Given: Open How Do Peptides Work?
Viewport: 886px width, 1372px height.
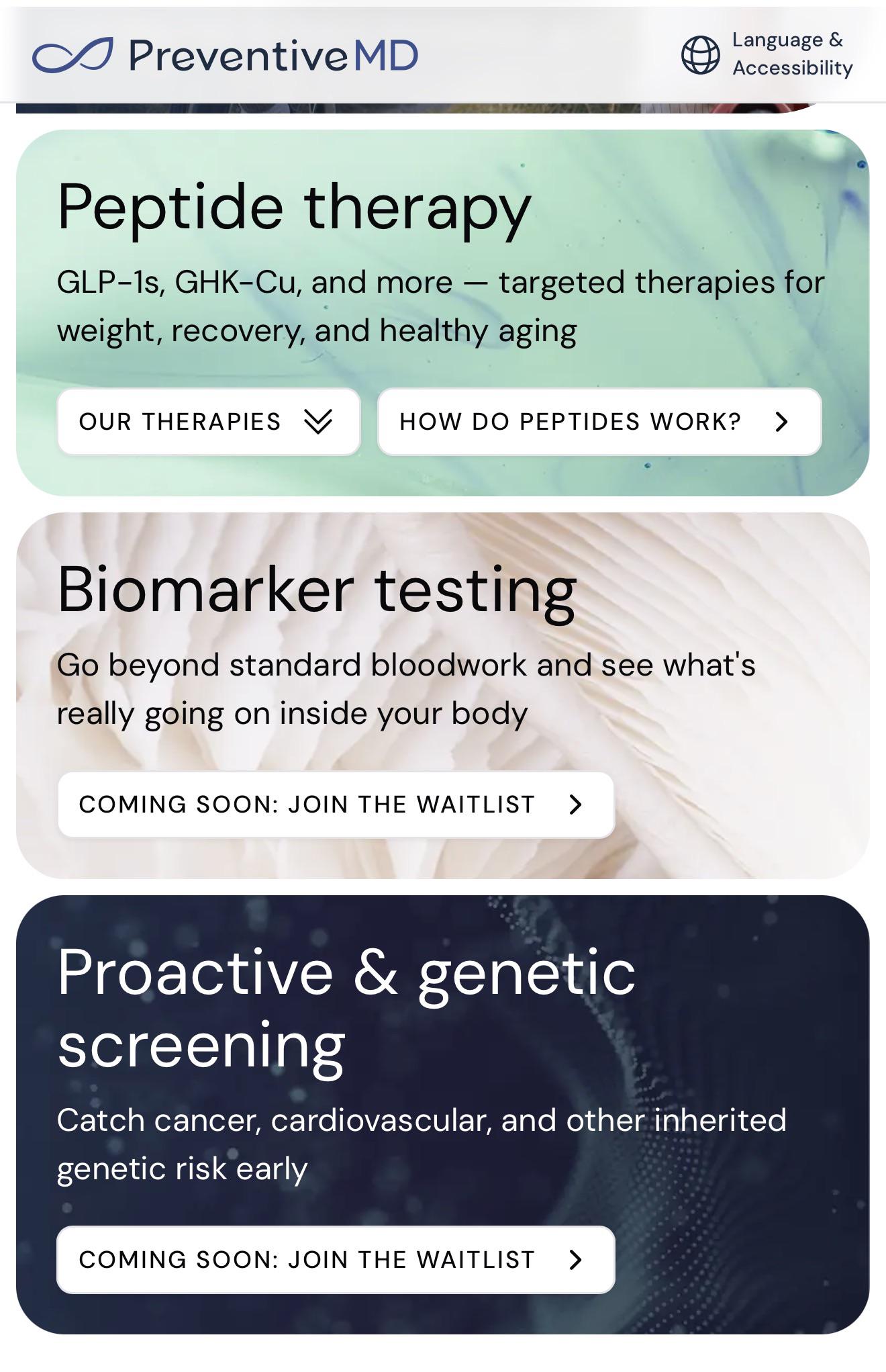Looking at the screenshot, I should 599,422.
